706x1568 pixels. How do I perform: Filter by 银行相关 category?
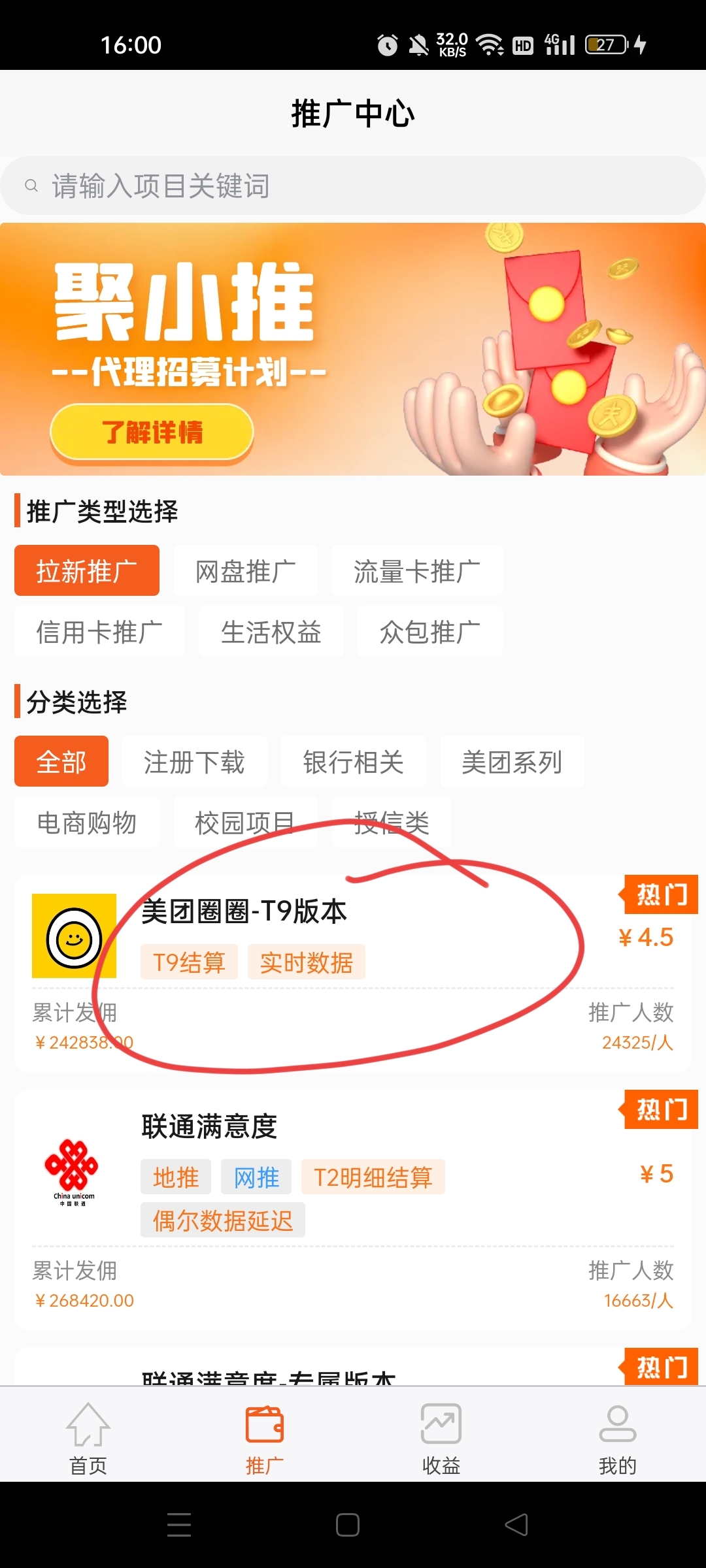pos(353,762)
